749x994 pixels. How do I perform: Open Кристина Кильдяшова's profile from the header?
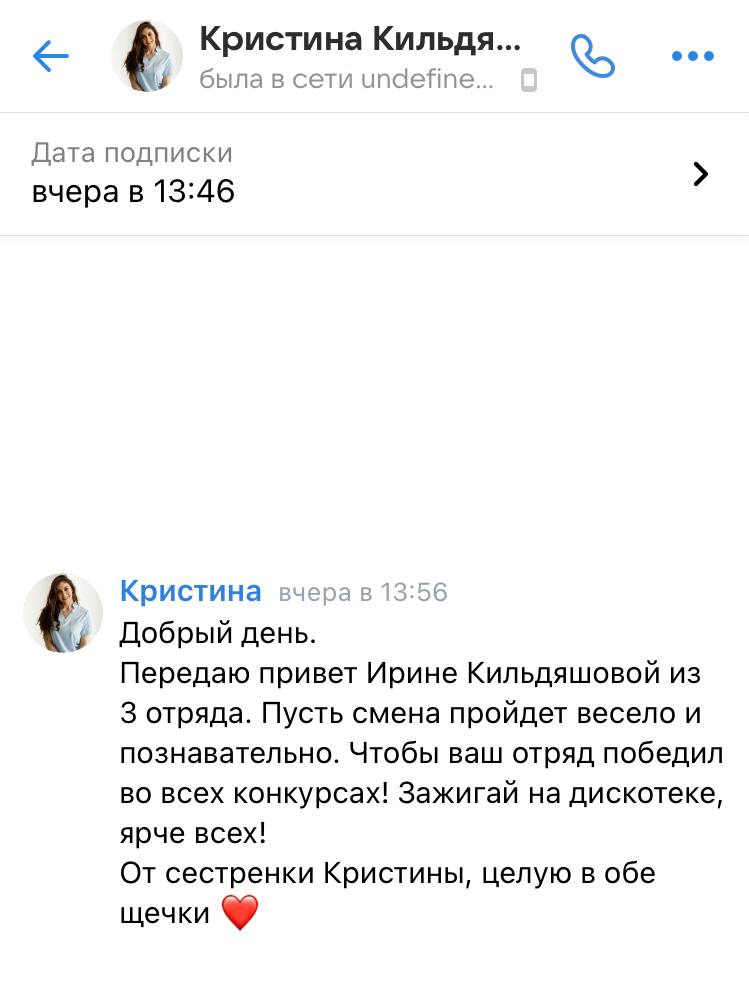[360, 41]
